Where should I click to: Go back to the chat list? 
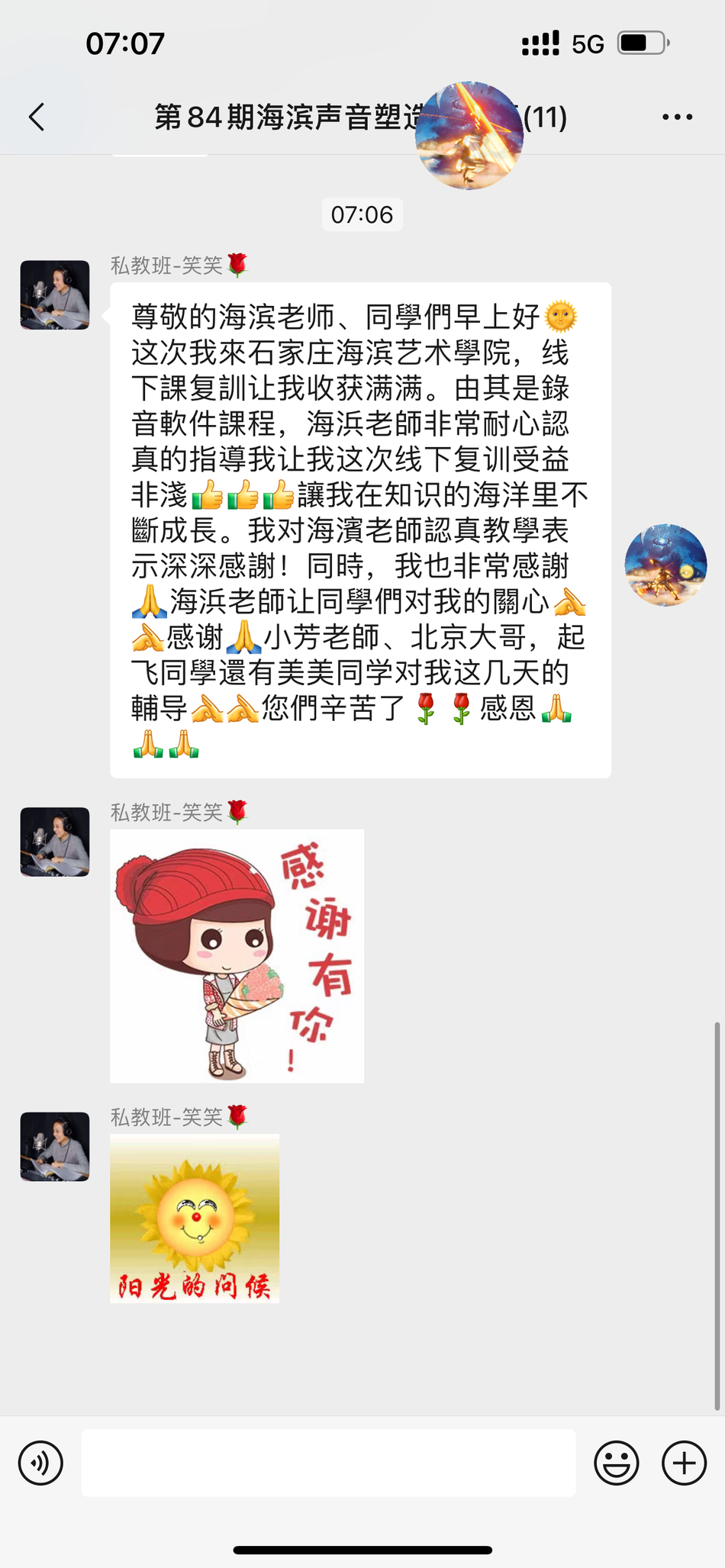[37, 117]
